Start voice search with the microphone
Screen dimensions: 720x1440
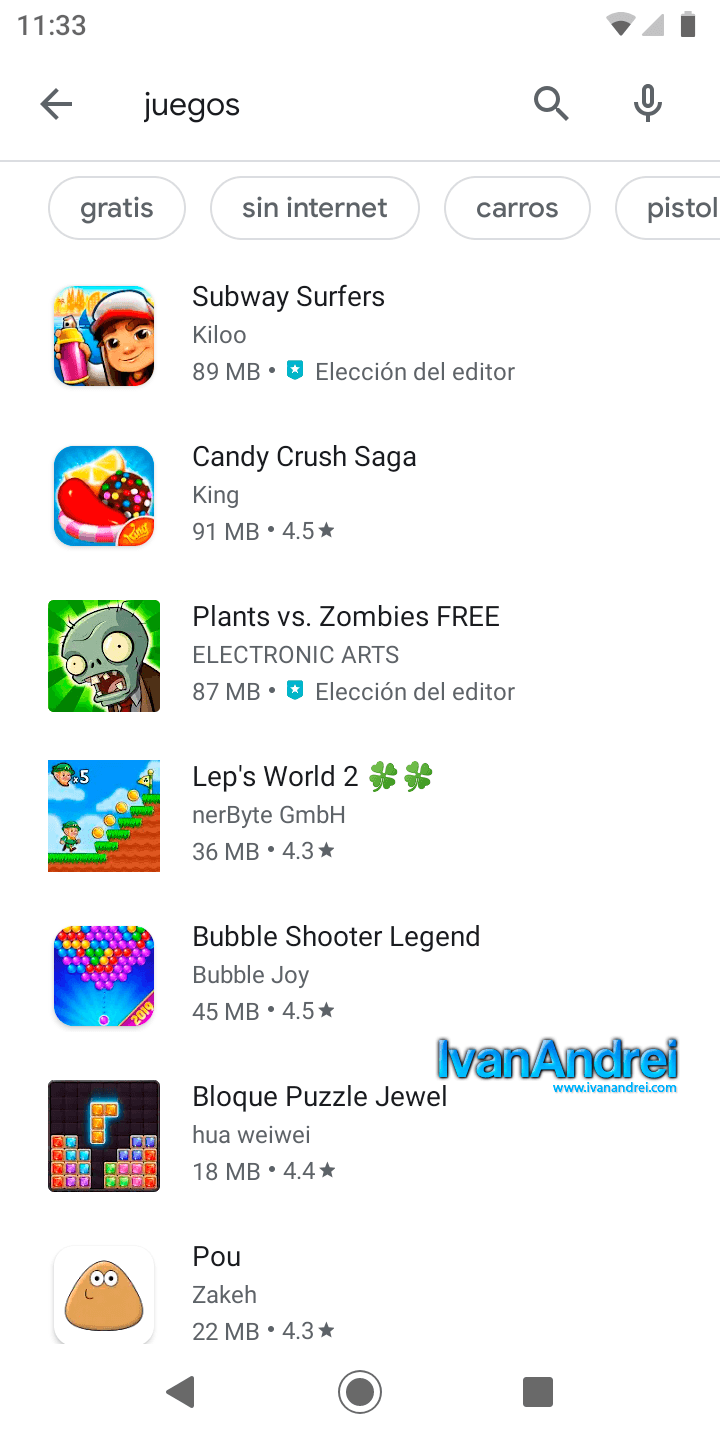[648, 104]
